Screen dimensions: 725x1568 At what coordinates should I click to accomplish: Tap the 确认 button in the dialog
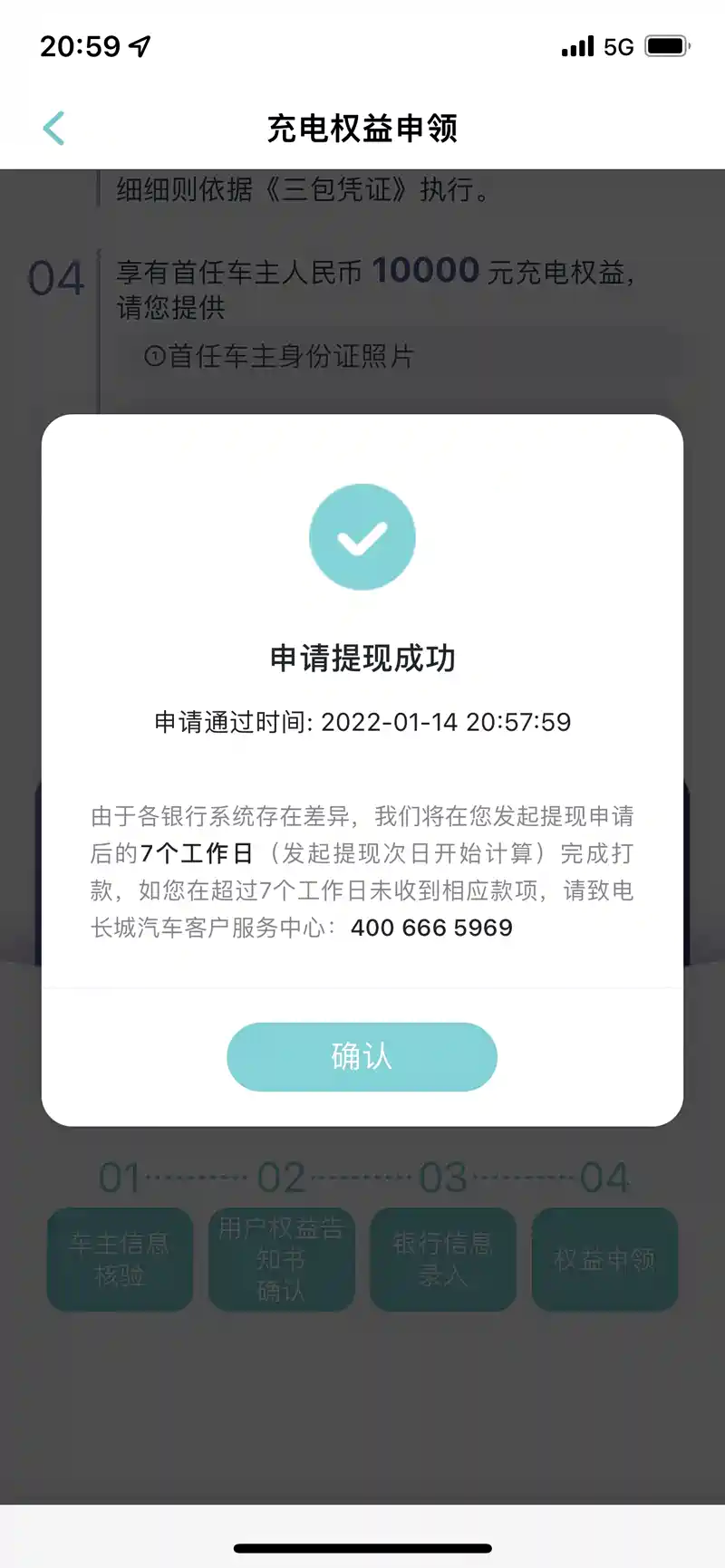point(362,1056)
